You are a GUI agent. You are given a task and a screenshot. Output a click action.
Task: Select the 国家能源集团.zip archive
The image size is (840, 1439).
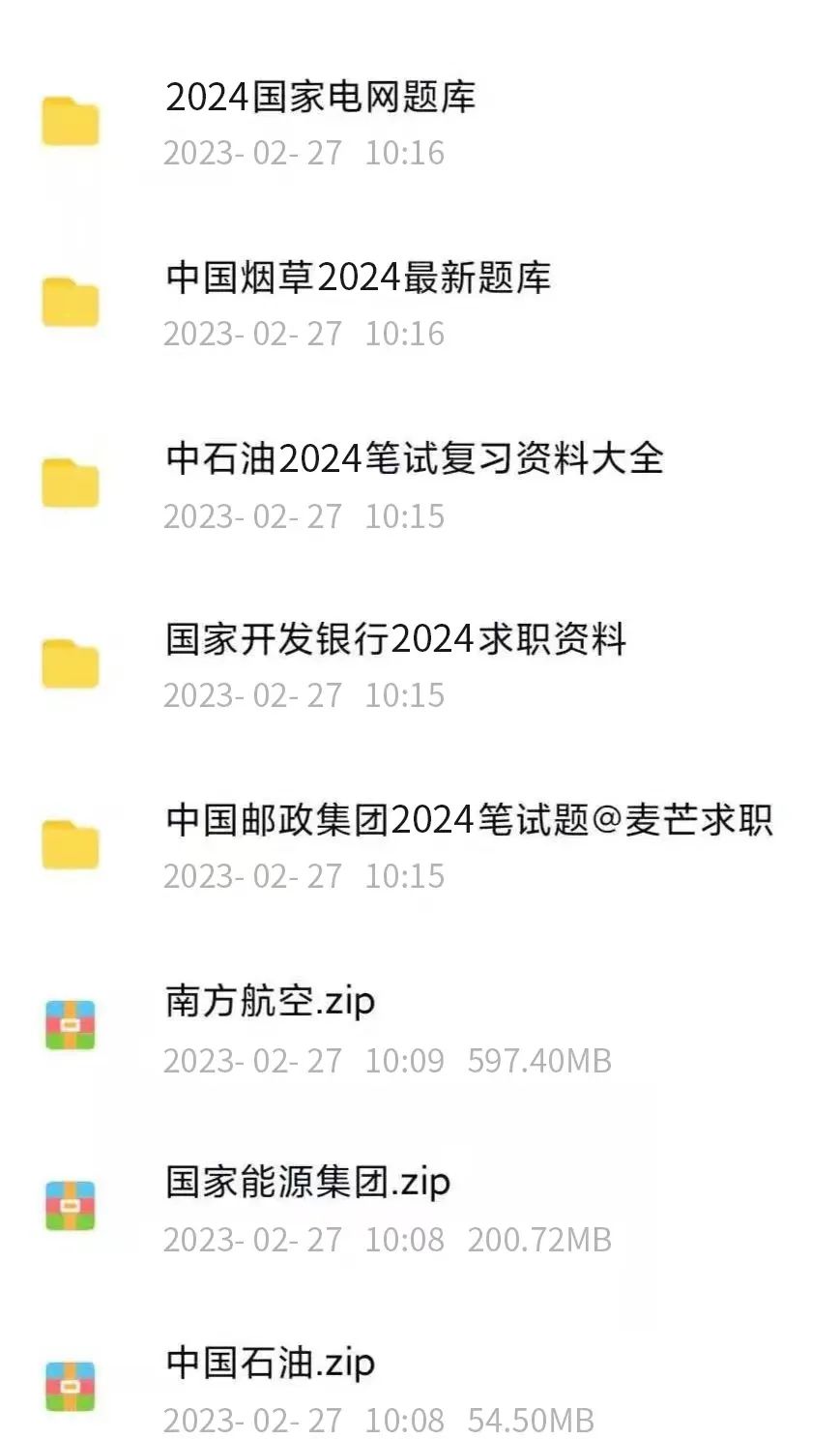point(420,1208)
